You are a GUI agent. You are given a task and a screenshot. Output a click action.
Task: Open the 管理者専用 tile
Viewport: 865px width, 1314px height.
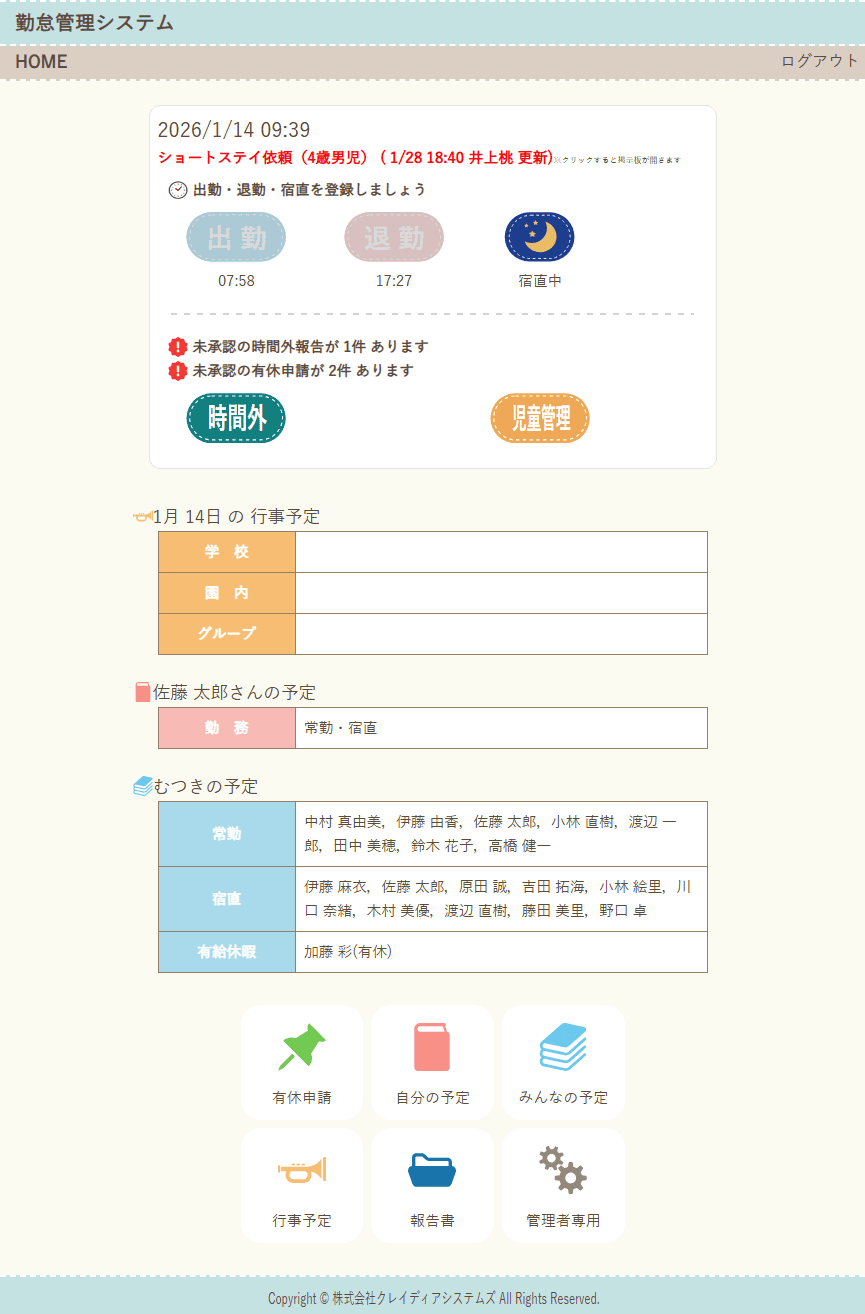[563, 1185]
